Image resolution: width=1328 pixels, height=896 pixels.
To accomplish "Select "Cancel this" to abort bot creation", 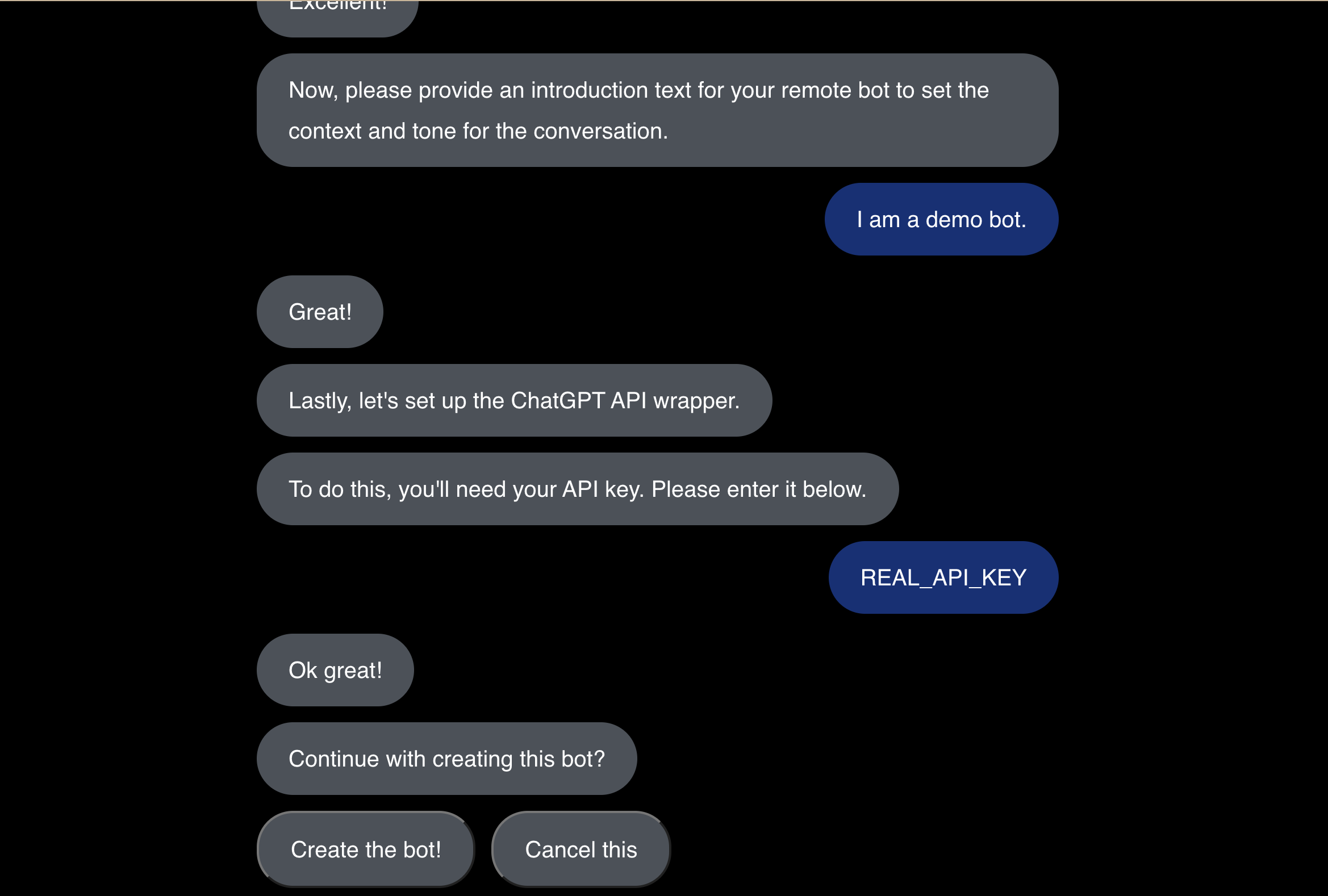I will coord(581,849).
